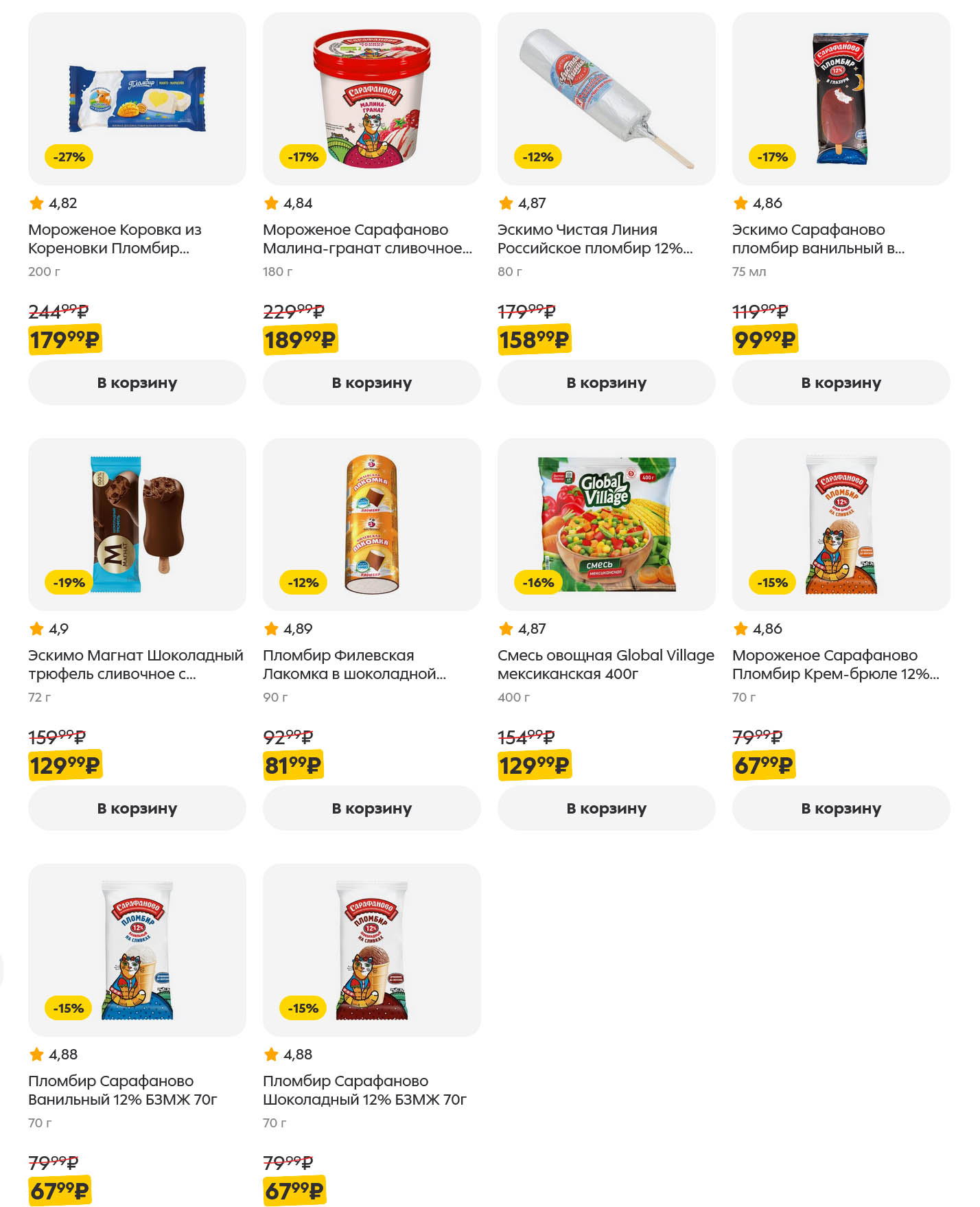Open Сарафаново Малина-гранат product card
The image size is (980, 1207).
(x=371, y=100)
